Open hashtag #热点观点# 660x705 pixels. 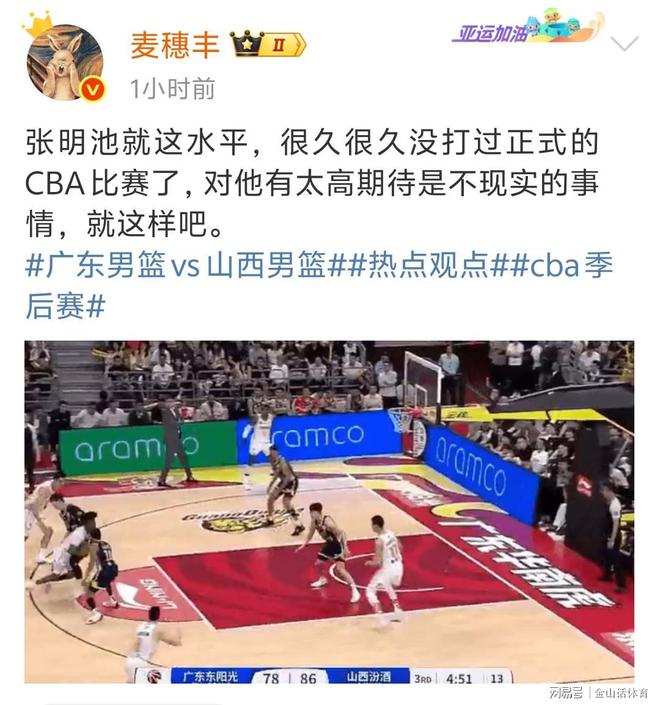point(420,267)
